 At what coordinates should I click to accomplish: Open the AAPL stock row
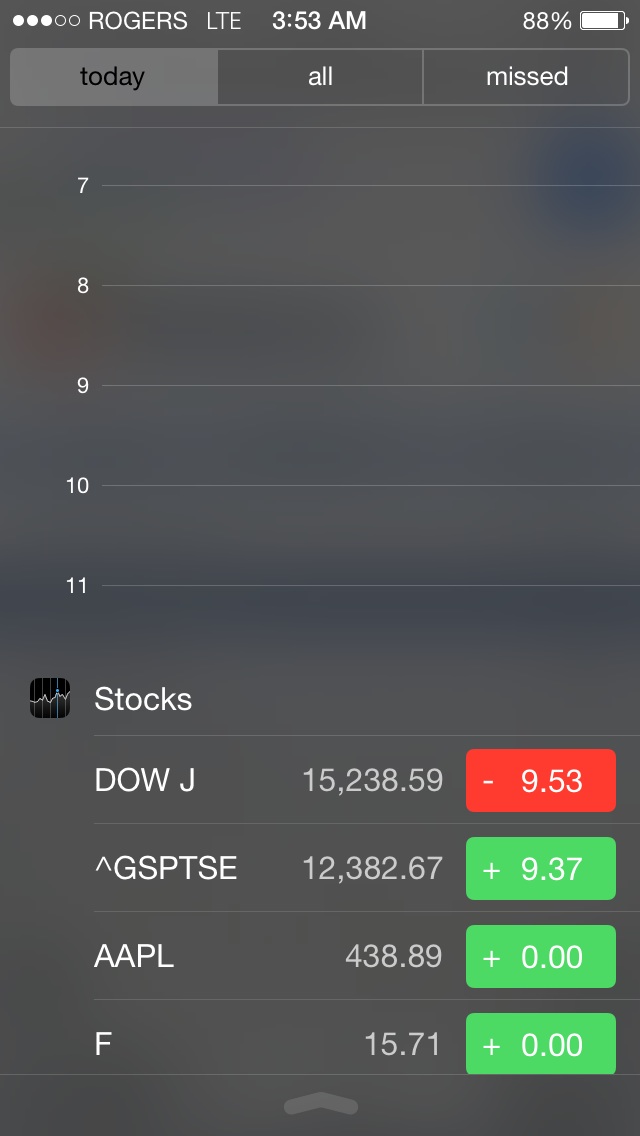click(x=270, y=956)
